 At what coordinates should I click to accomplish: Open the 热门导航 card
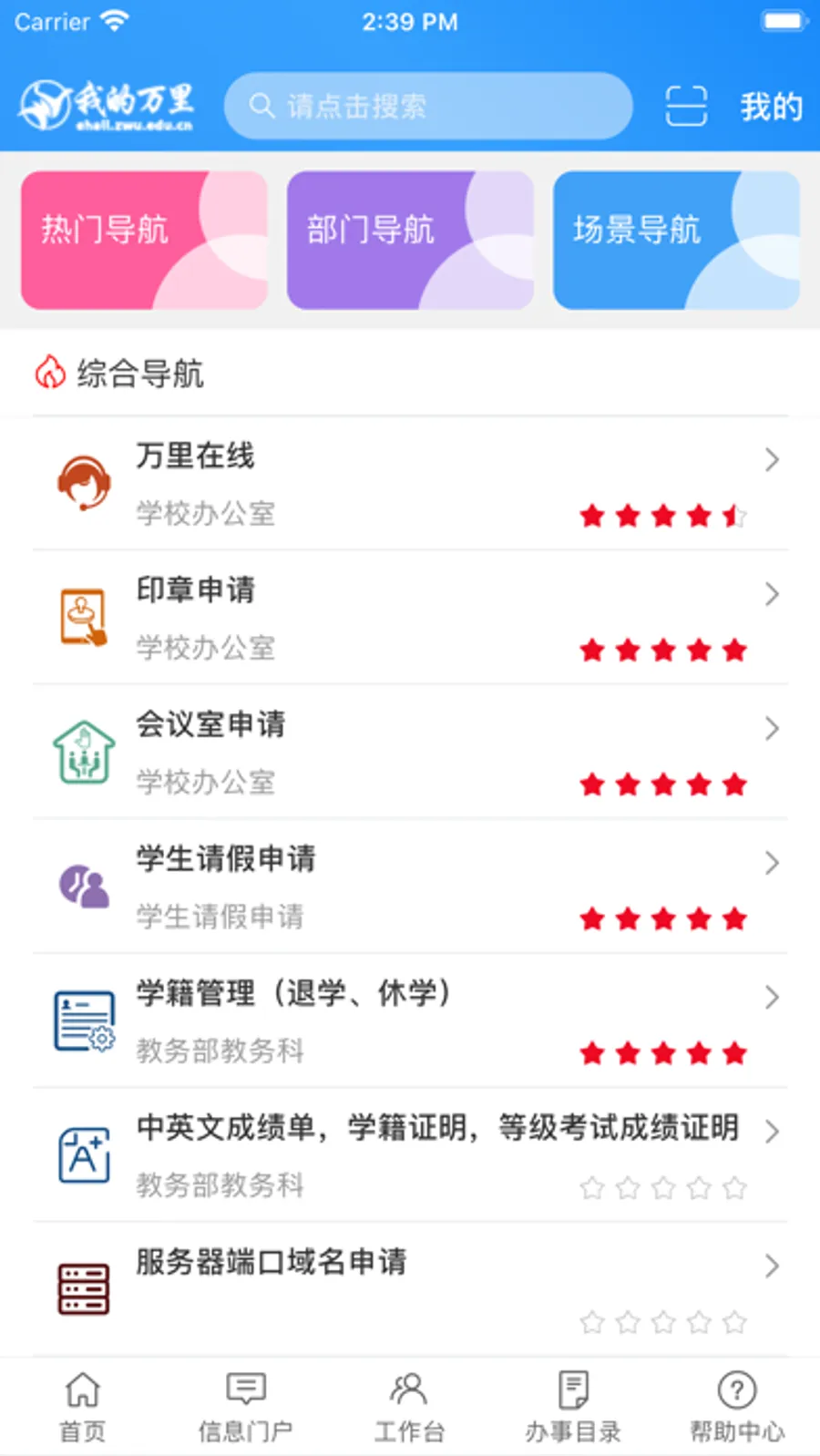(144, 241)
